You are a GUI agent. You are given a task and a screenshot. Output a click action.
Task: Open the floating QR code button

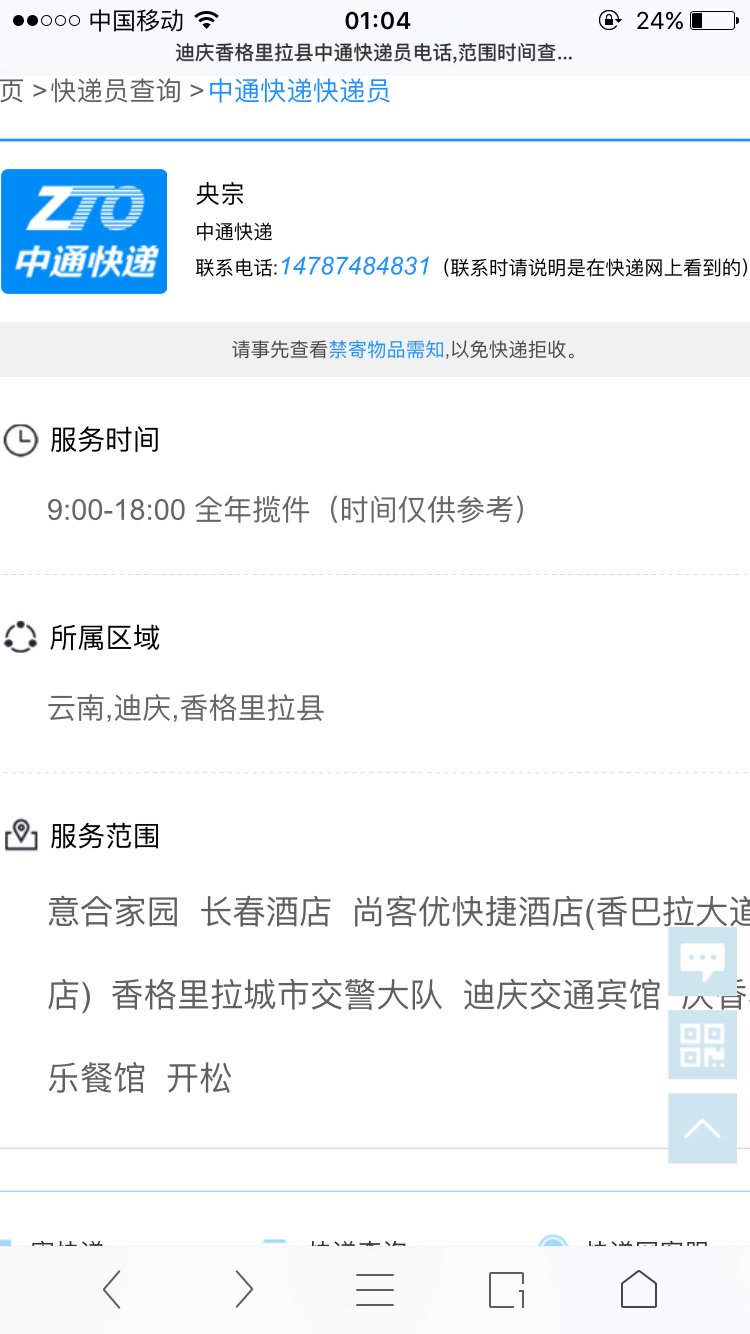(x=702, y=1044)
